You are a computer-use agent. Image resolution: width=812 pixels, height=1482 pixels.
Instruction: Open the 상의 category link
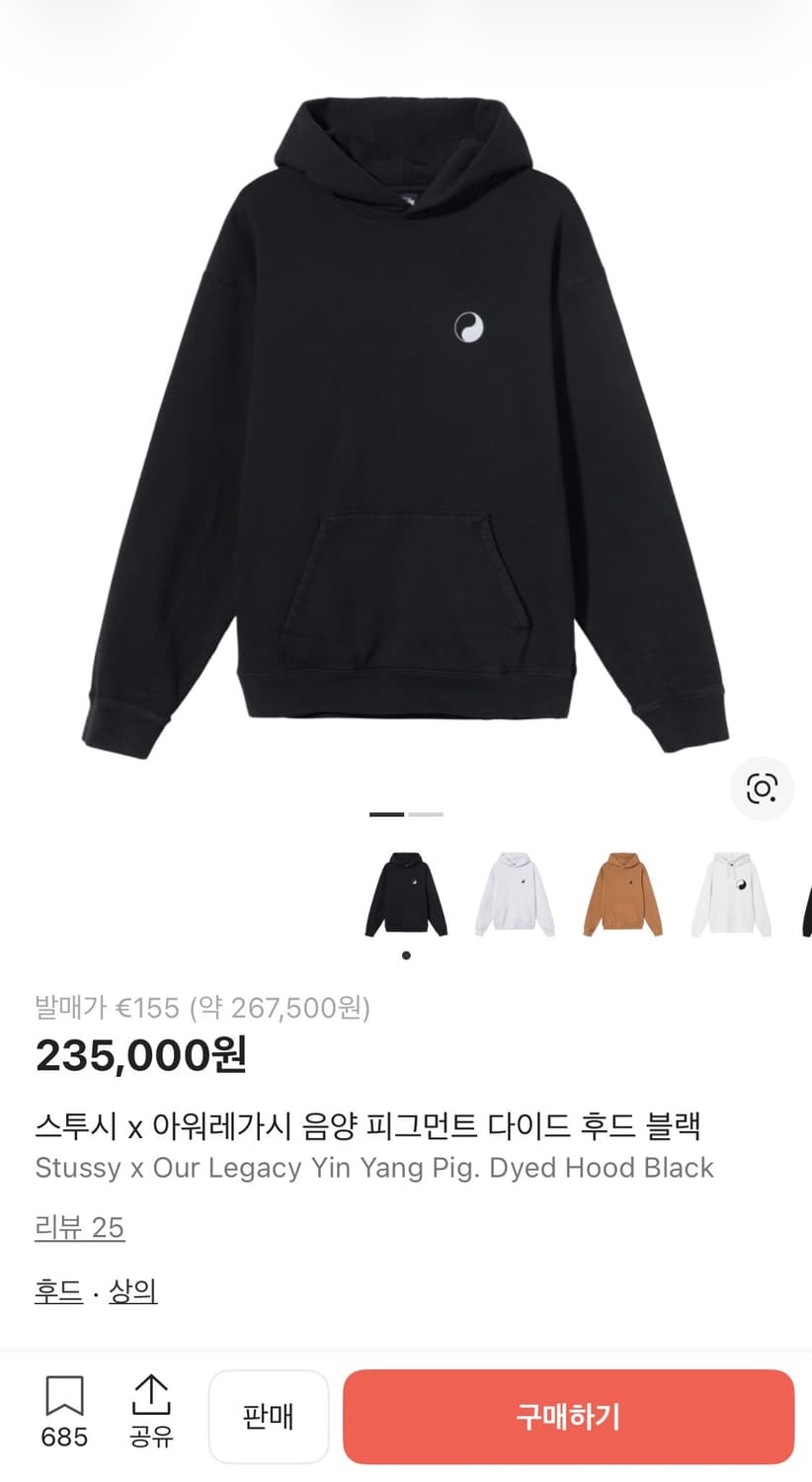coord(133,1290)
